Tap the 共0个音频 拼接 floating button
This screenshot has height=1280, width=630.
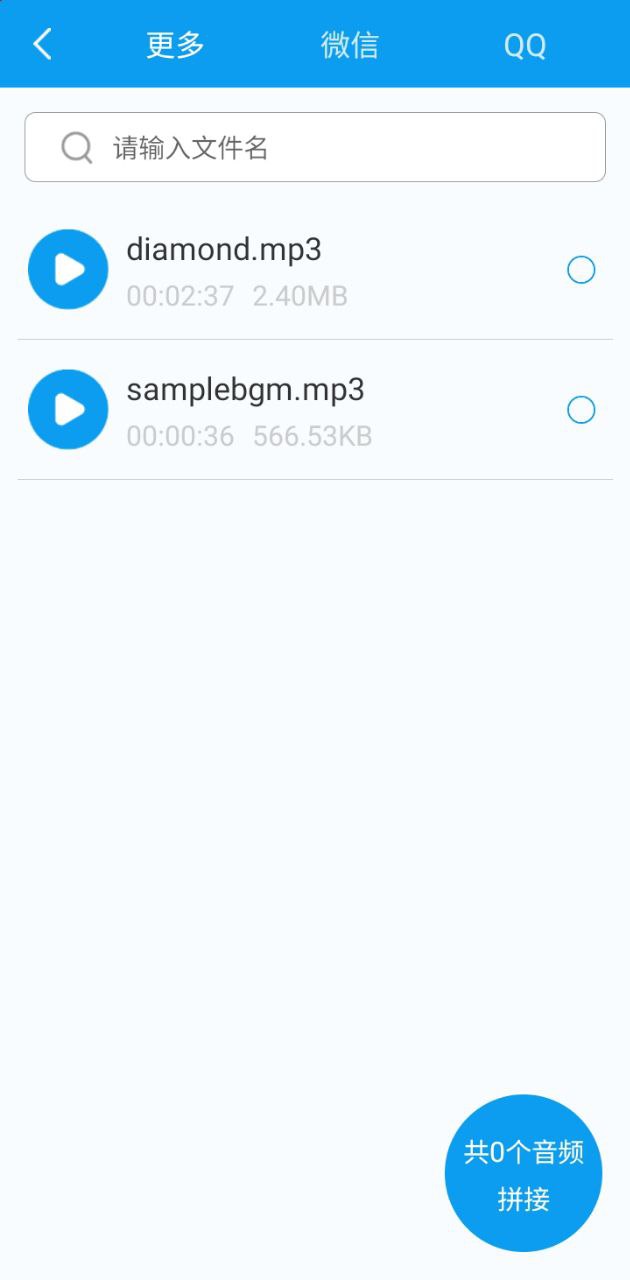(523, 1173)
